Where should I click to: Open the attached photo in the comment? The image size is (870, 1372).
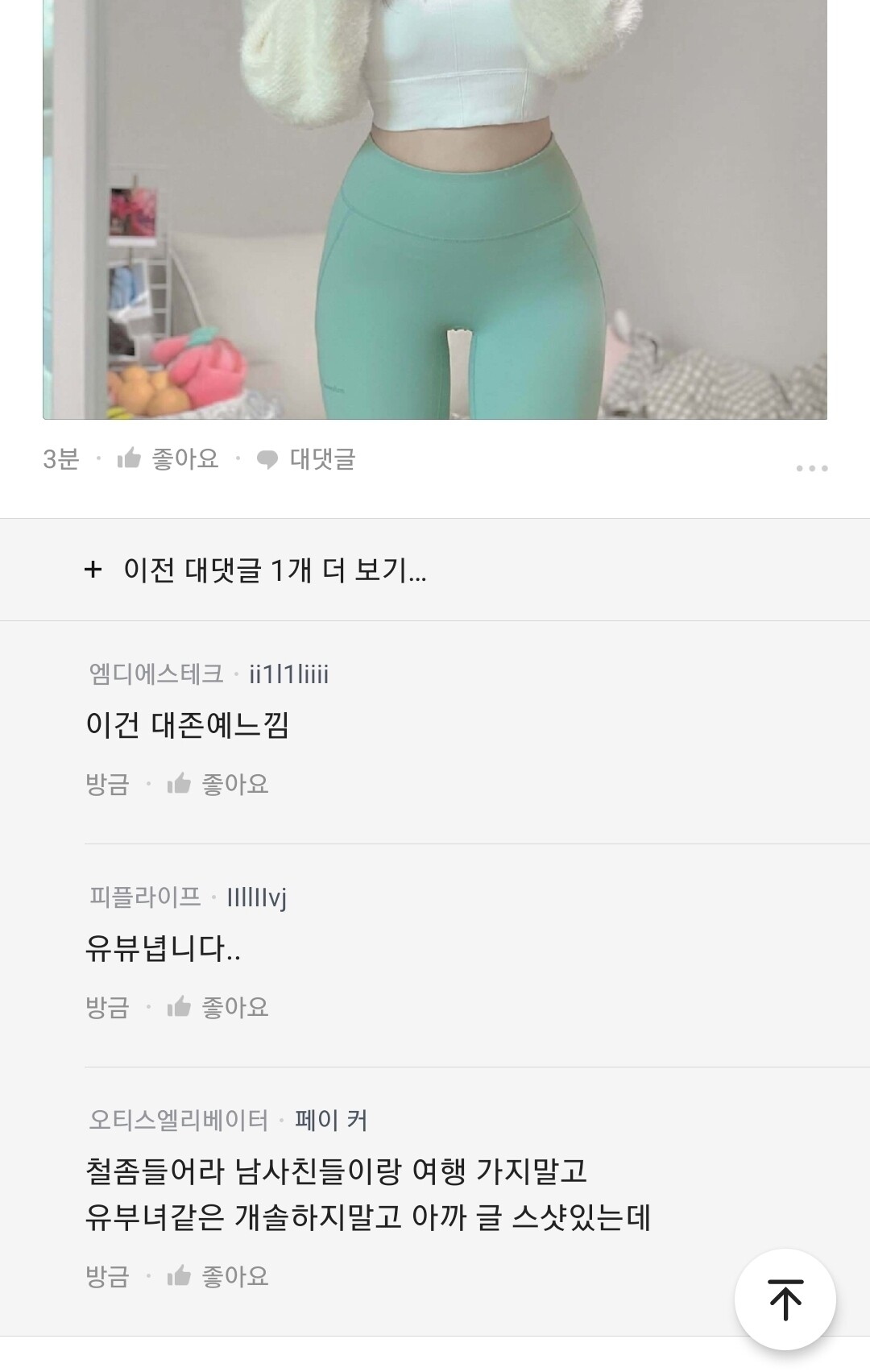click(x=435, y=209)
